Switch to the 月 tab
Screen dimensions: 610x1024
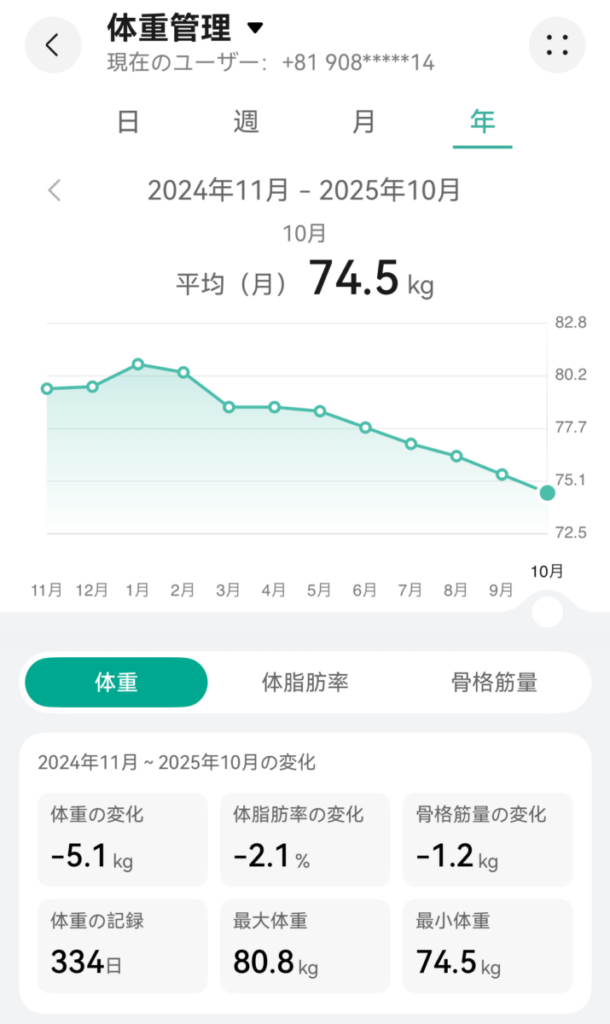click(x=364, y=122)
